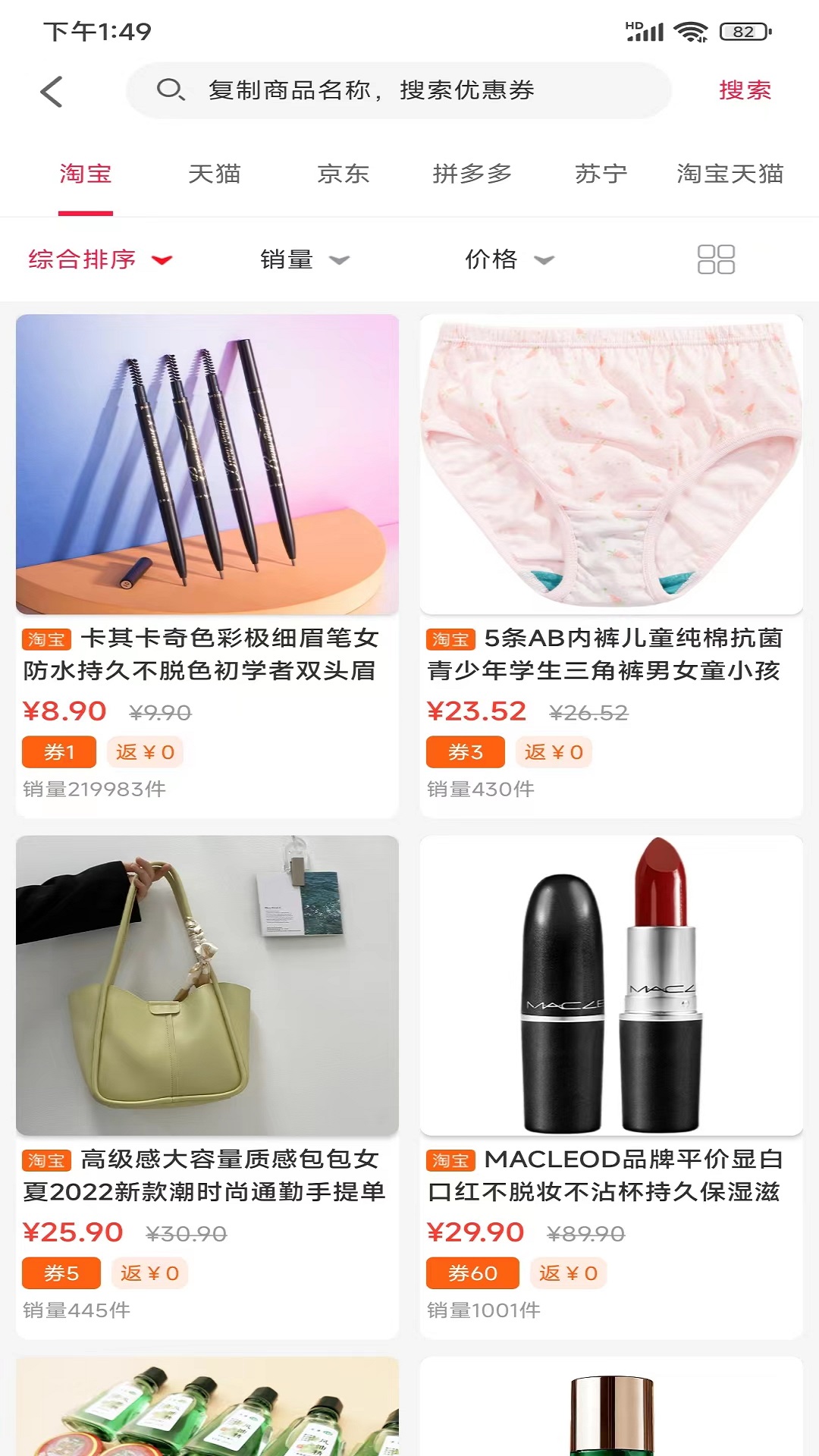Expand the 综合排序 sort dropdown
Screen dimensions: 819x1456
coord(100,259)
